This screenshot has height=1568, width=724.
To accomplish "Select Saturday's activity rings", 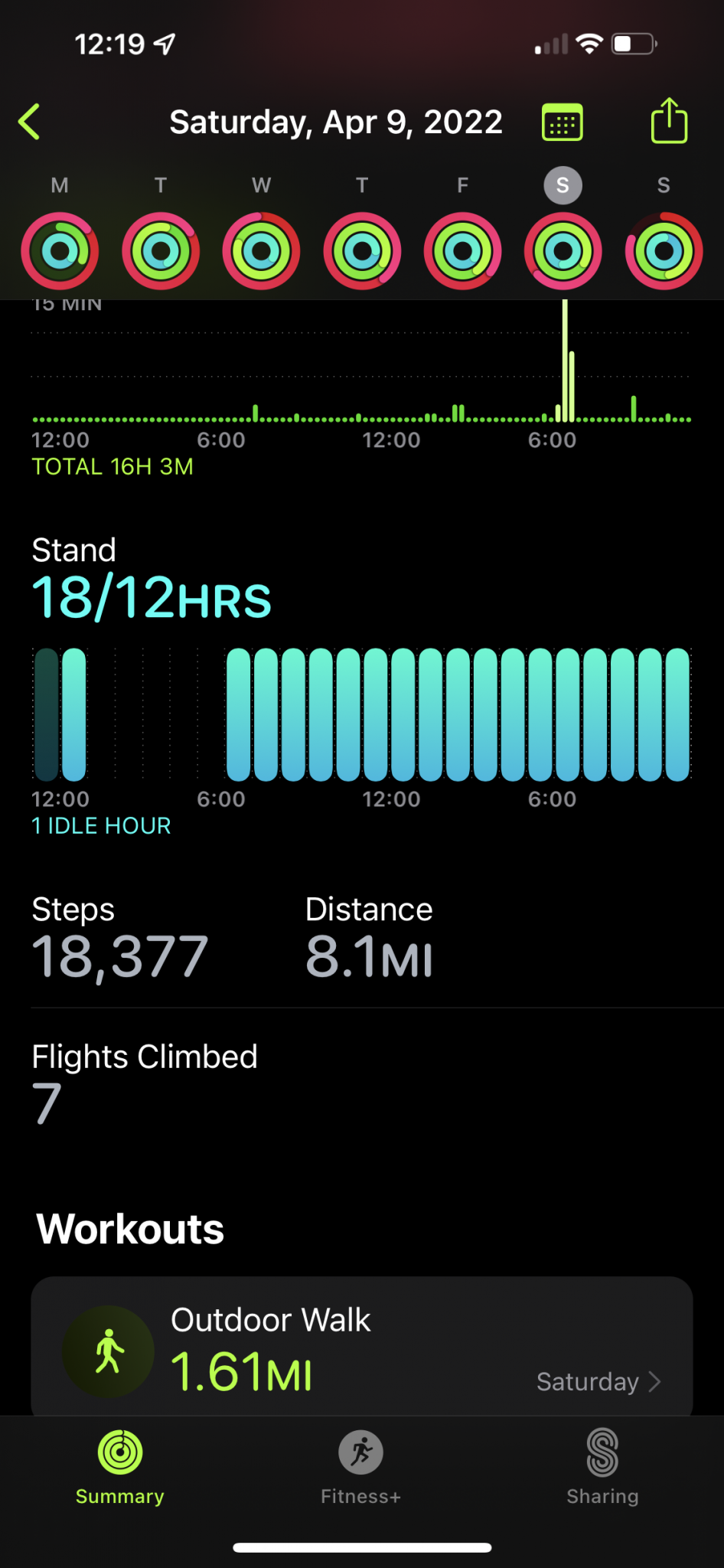I will (563, 251).
